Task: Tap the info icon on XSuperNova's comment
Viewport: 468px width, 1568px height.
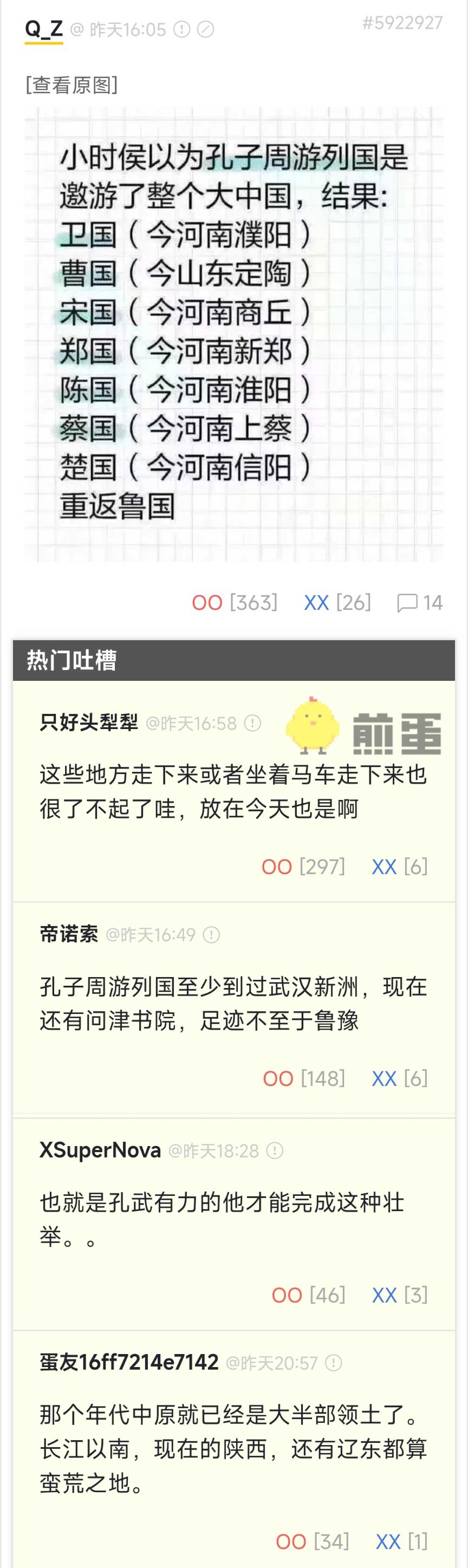Action: coord(275,1151)
